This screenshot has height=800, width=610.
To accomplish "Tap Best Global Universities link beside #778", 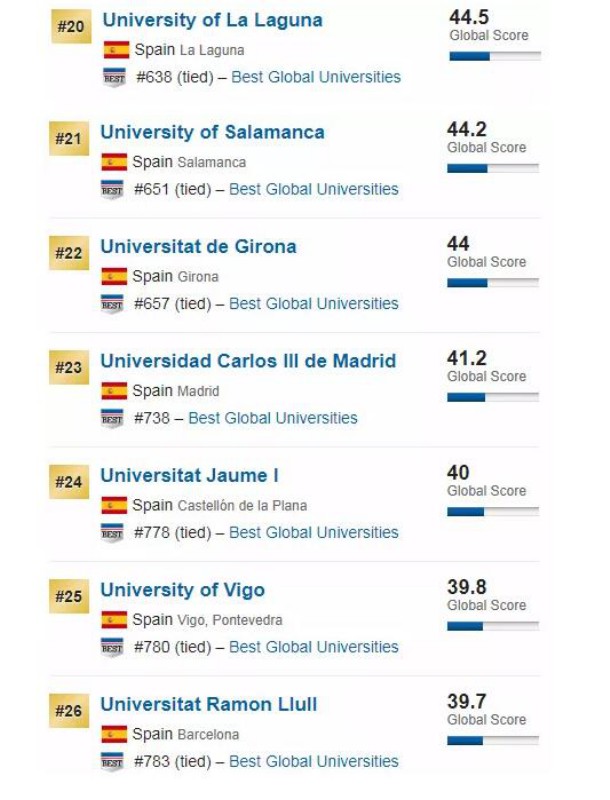I will [x=314, y=533].
